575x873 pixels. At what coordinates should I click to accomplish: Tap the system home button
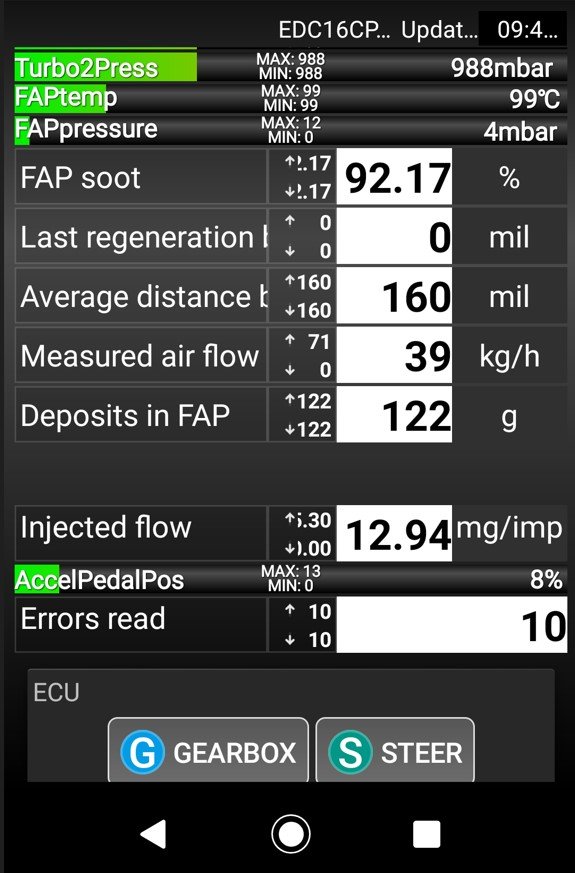tap(291, 834)
